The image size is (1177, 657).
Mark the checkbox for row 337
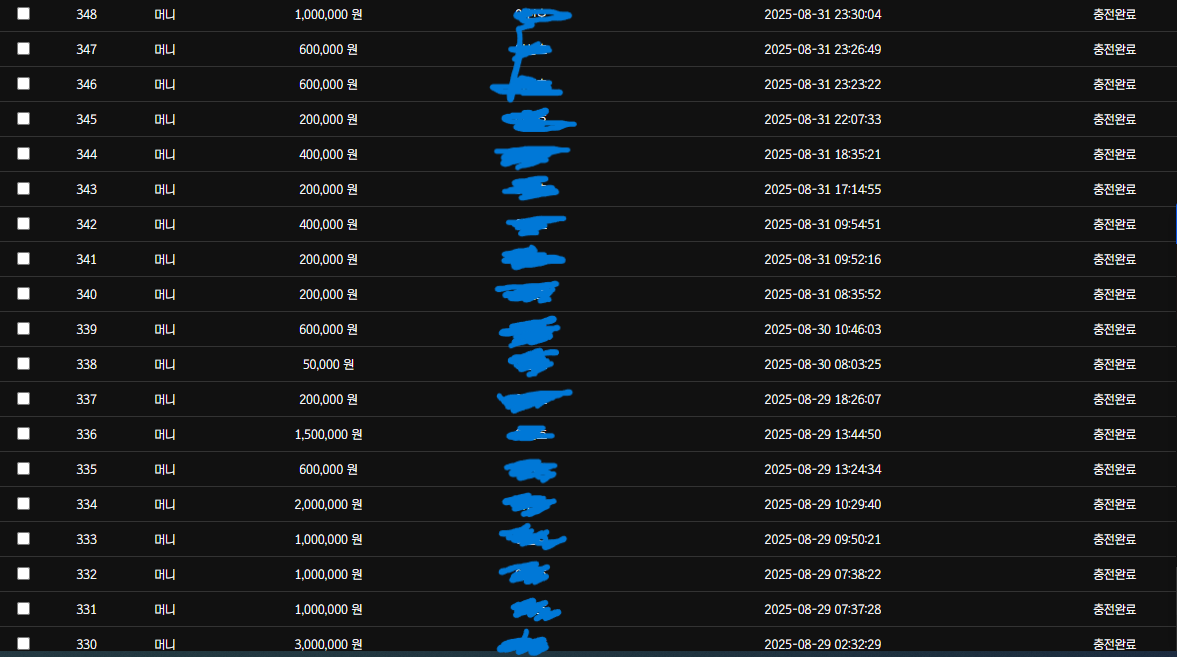point(24,399)
